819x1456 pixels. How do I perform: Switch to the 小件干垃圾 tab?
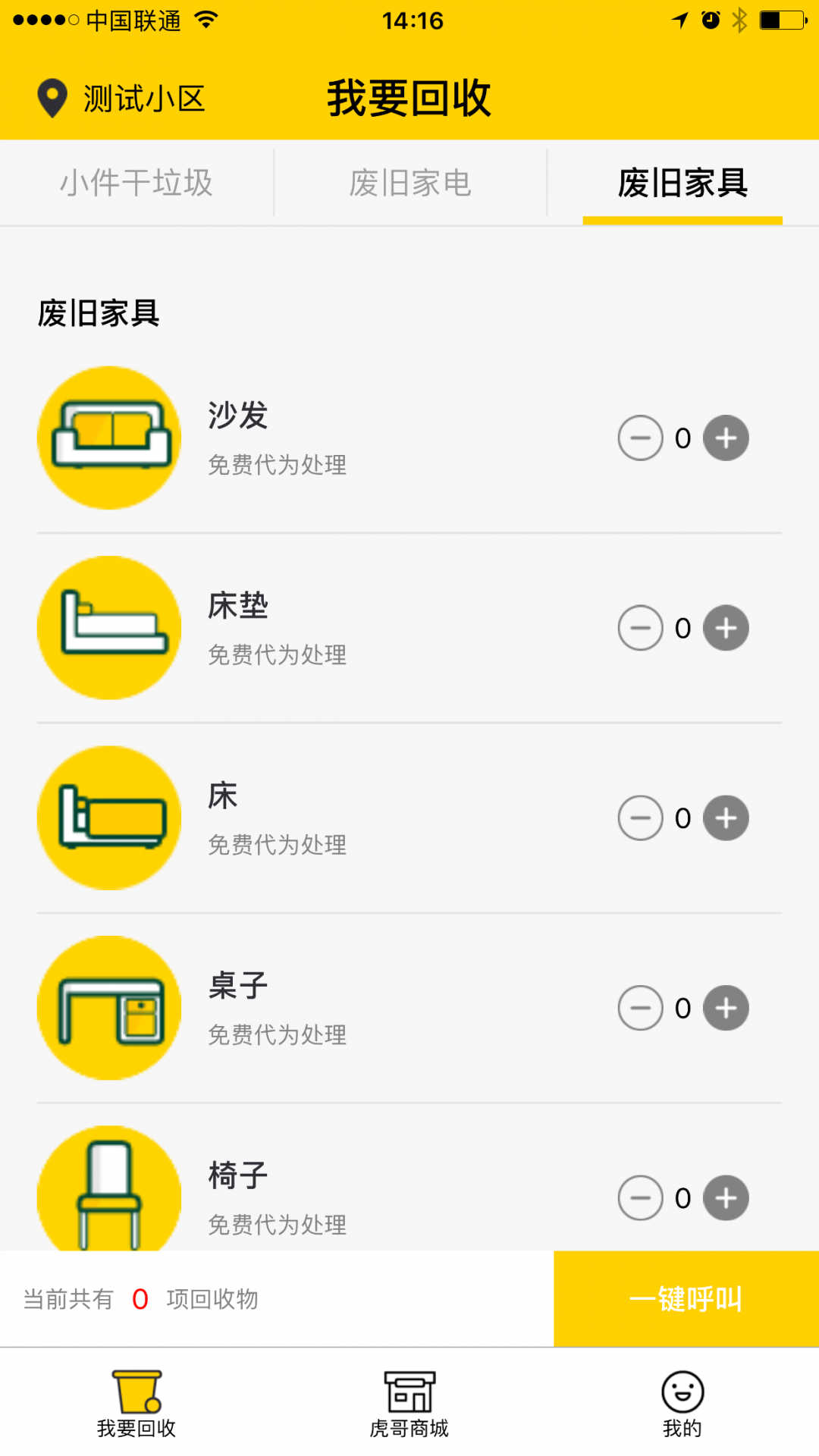click(x=136, y=182)
